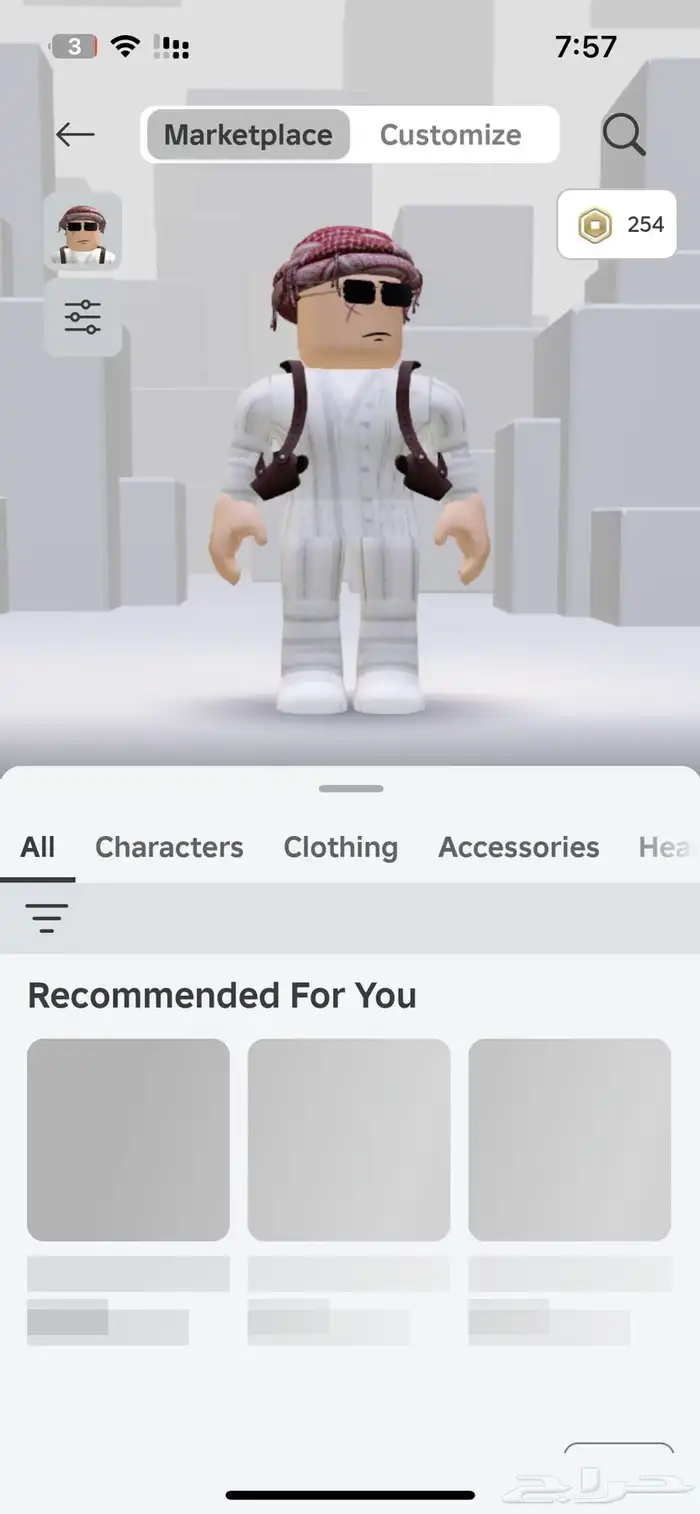Switch to the Characters tab

169,847
